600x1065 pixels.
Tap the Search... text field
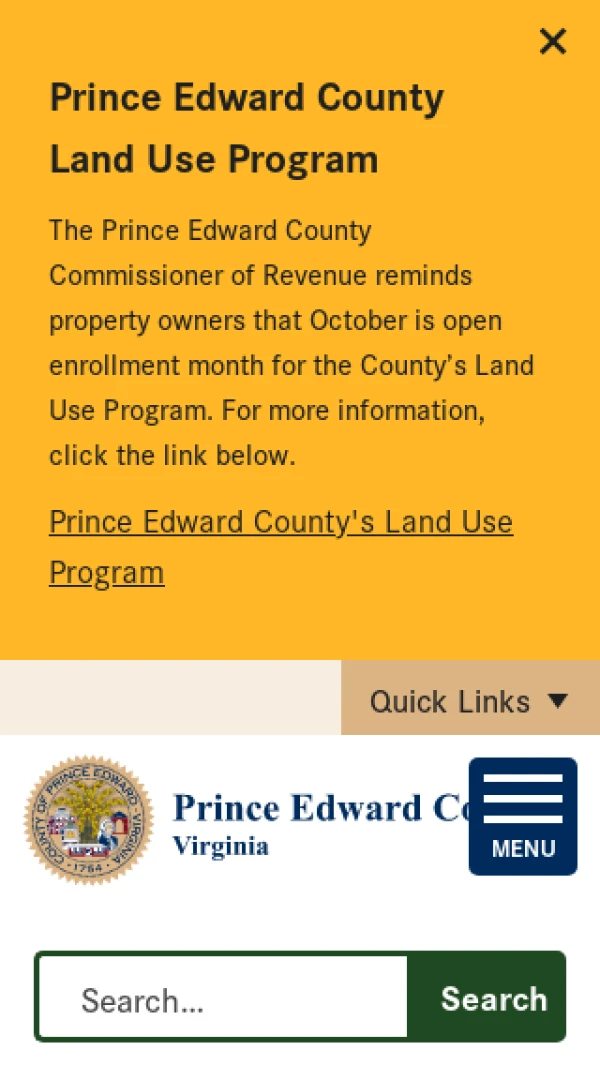click(222, 999)
